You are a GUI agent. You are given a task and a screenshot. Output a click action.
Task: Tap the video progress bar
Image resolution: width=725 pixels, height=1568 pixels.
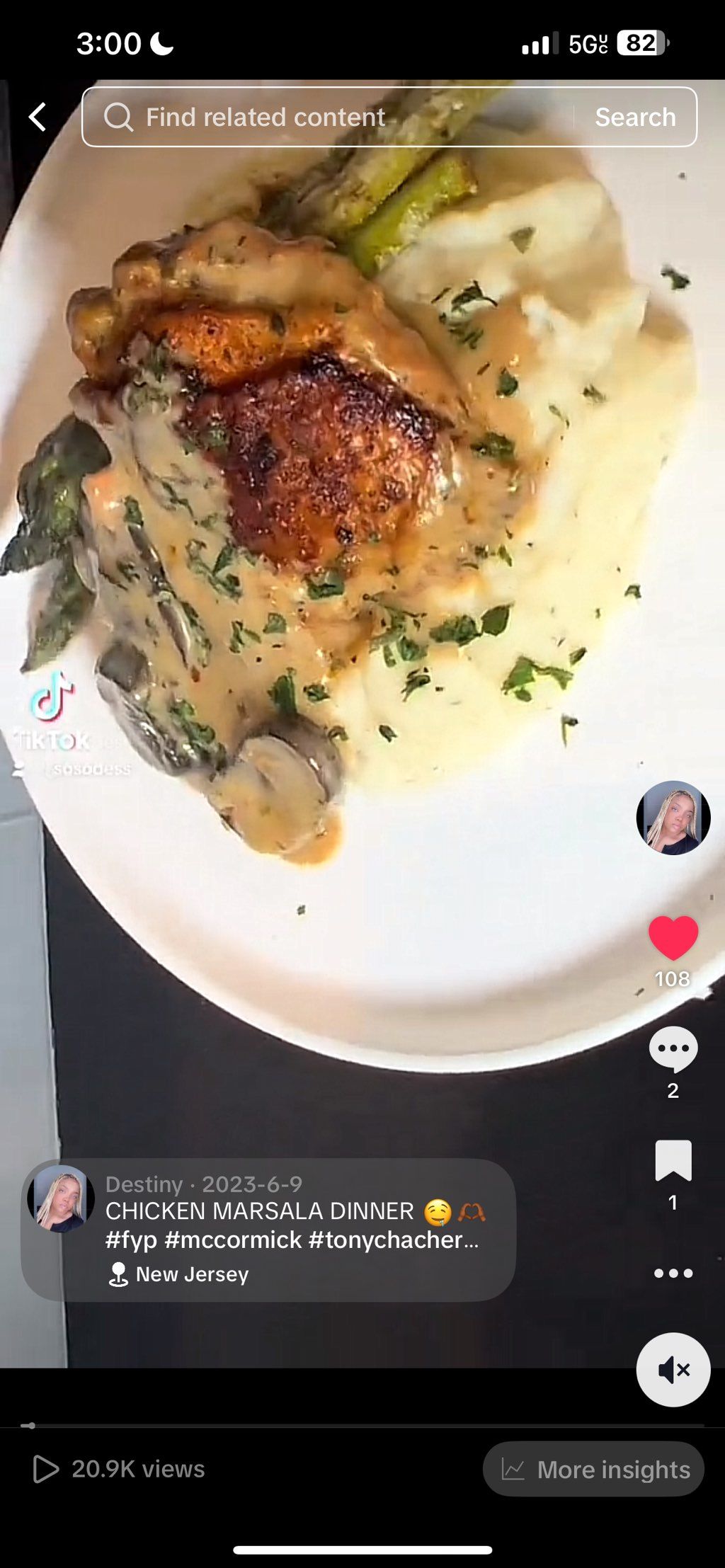[362, 1425]
